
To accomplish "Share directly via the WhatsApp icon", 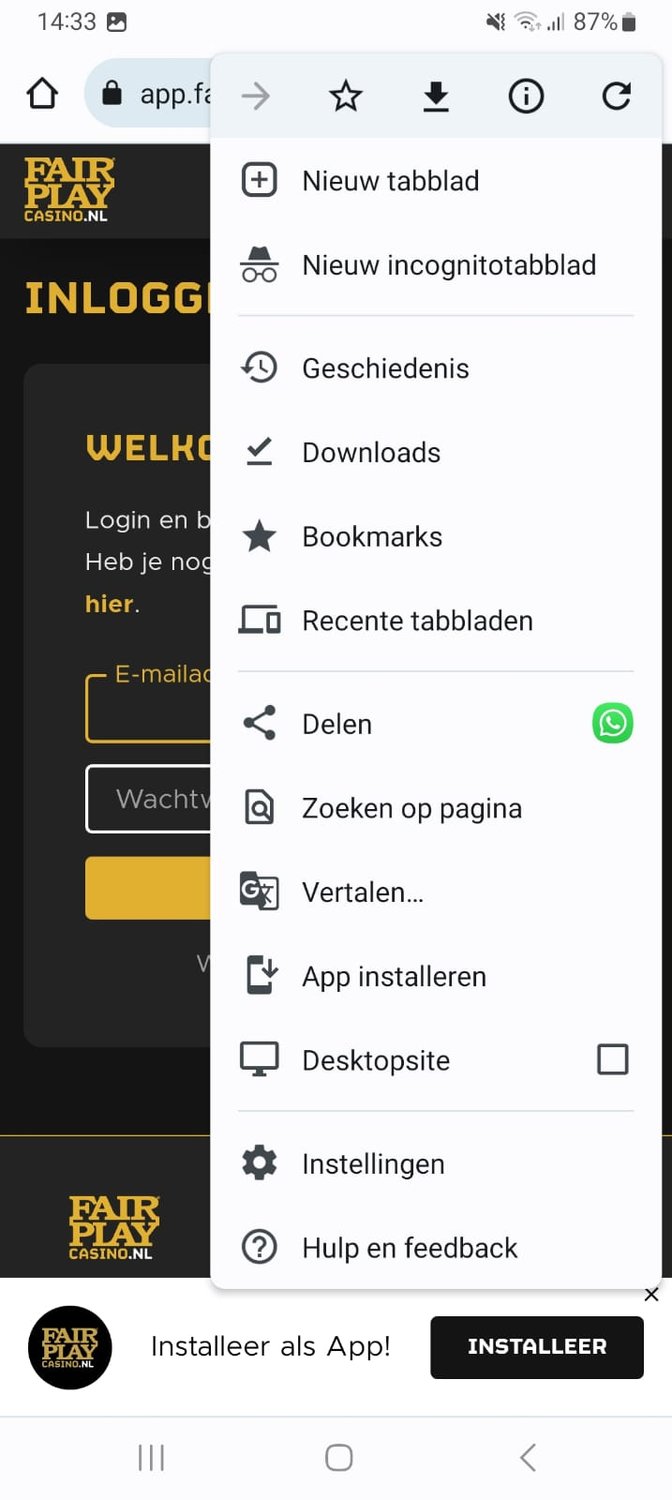I will click(x=613, y=723).
